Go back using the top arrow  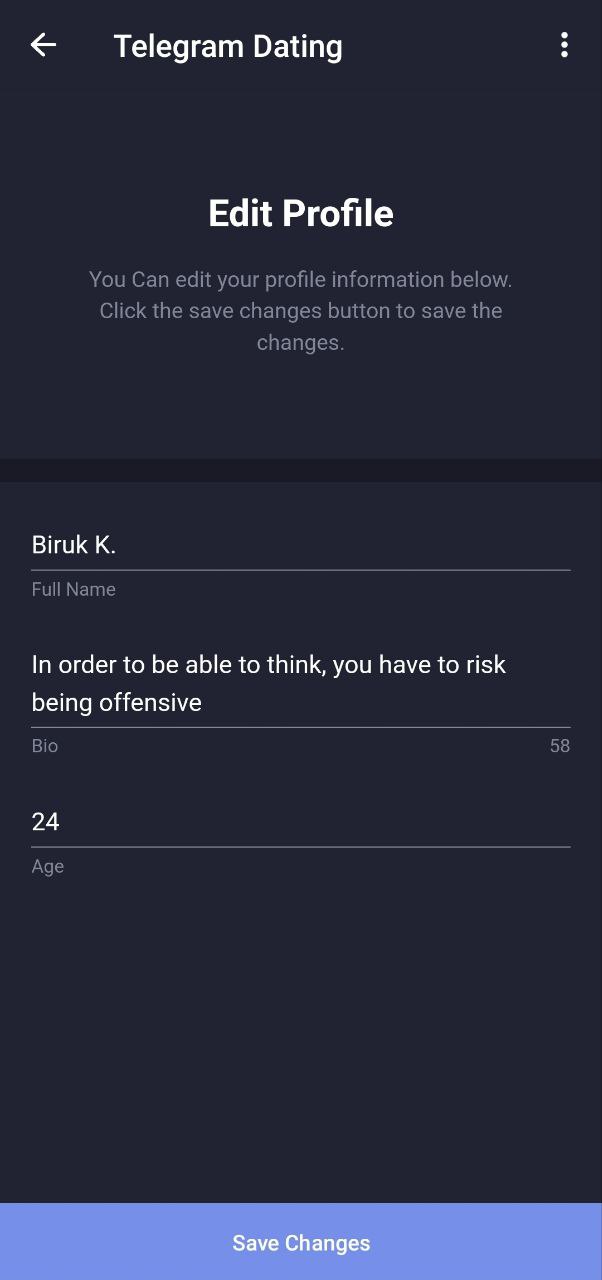click(43, 45)
